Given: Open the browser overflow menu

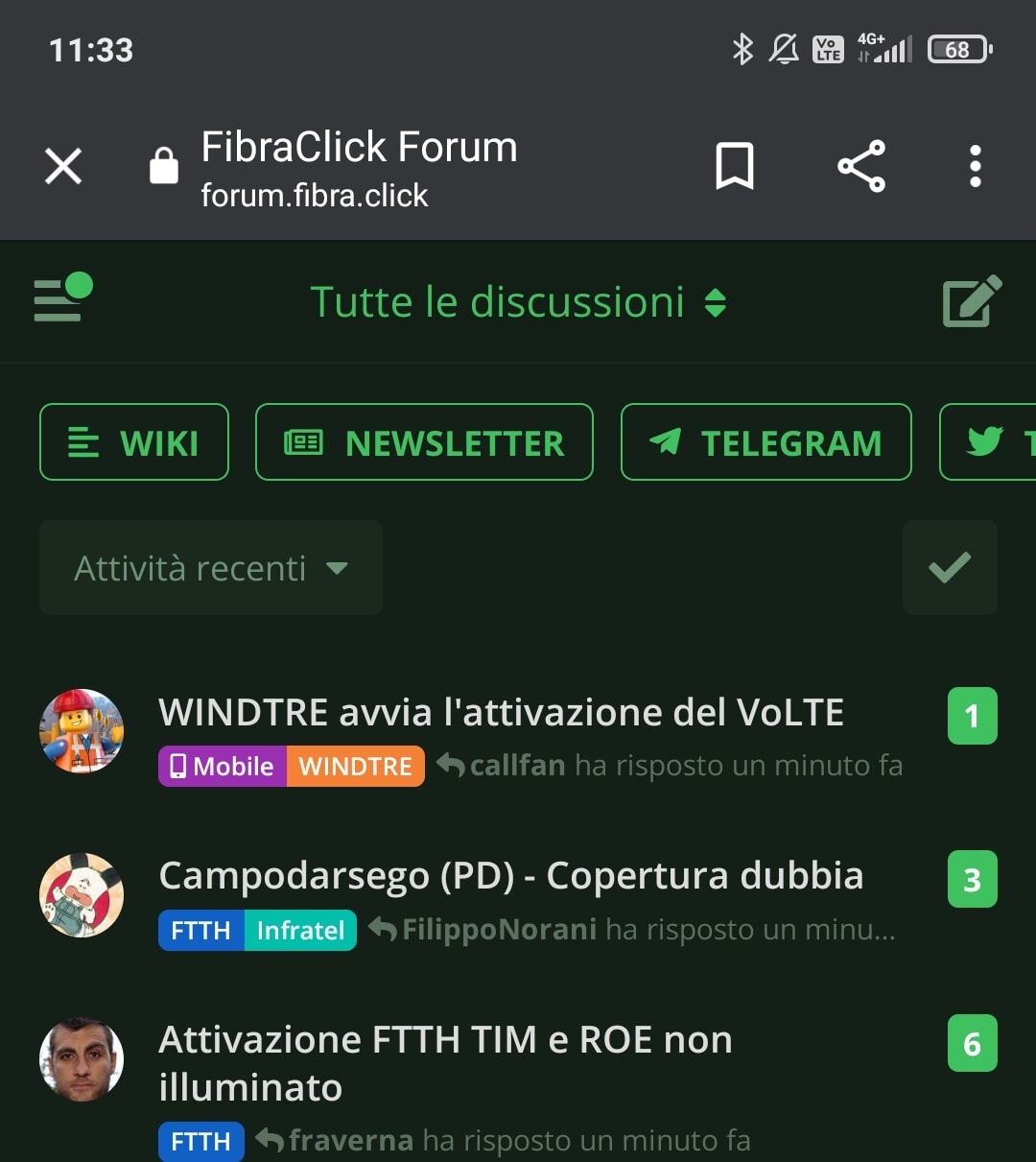Looking at the screenshot, I should click(x=975, y=167).
